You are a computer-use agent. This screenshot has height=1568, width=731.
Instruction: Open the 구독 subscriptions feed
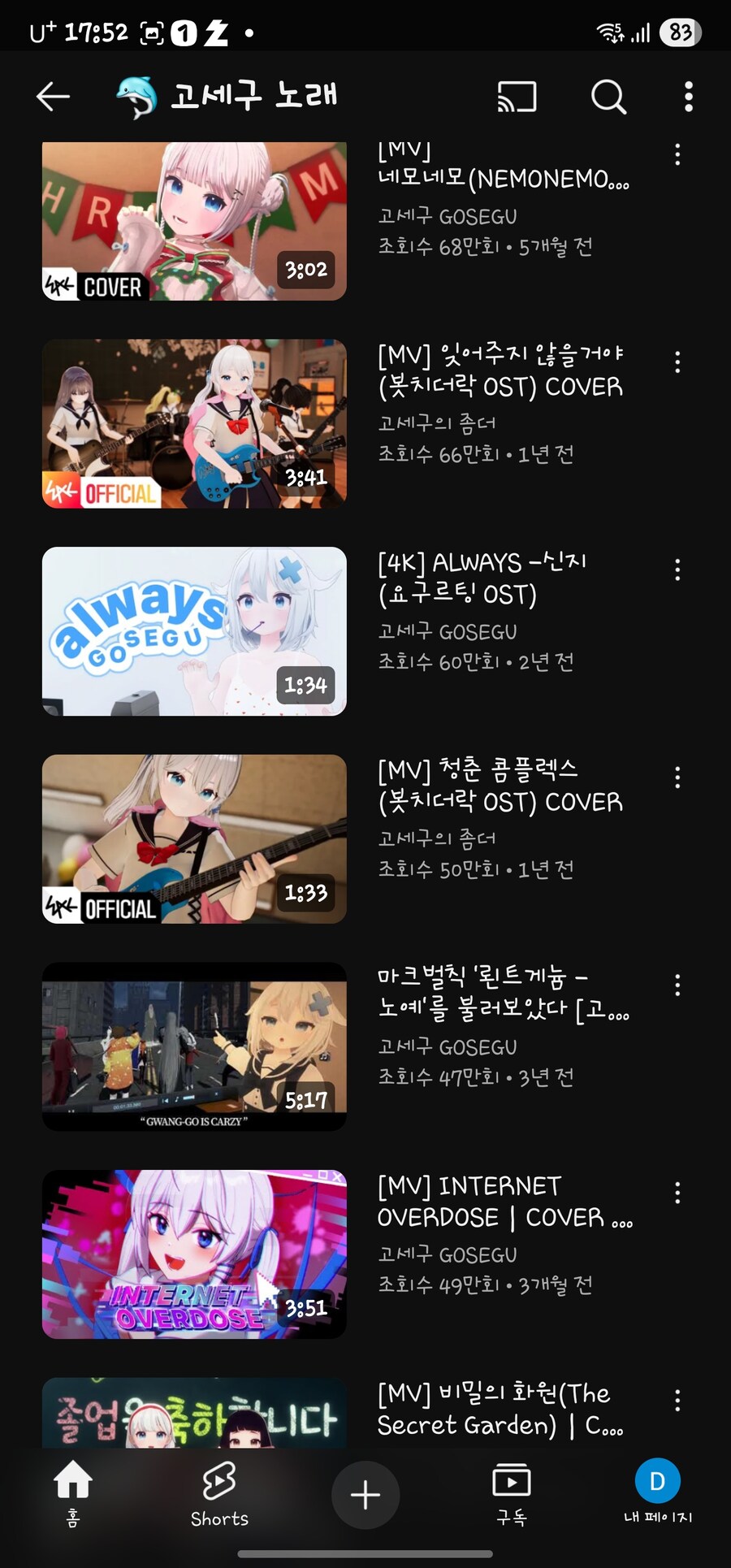coord(511,1499)
